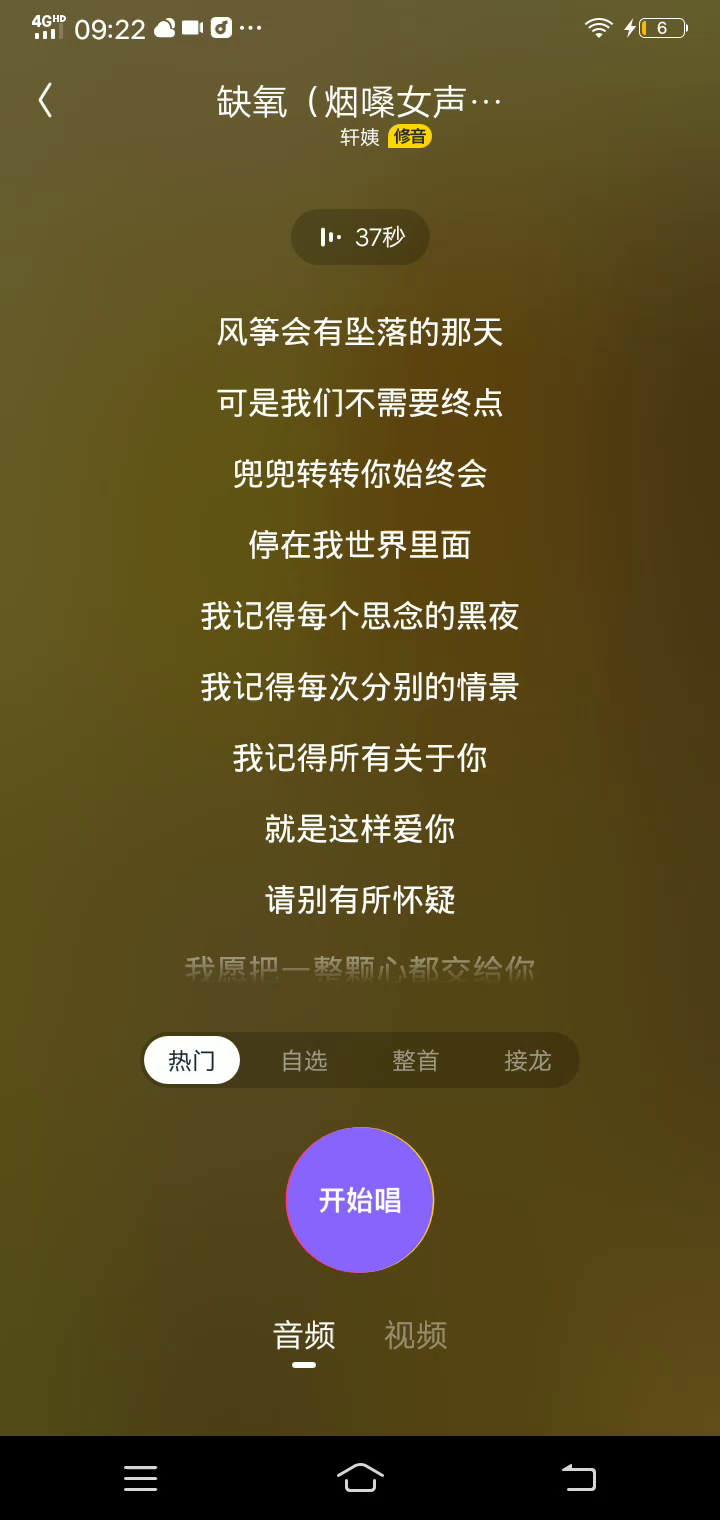Switch to the 自选 segment option
This screenshot has height=1520, width=720.
(x=304, y=1060)
